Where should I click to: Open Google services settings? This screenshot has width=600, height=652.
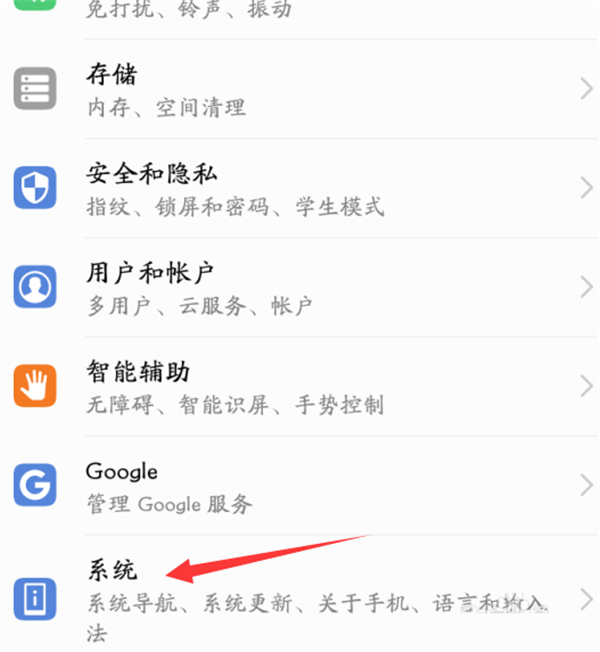(300, 486)
